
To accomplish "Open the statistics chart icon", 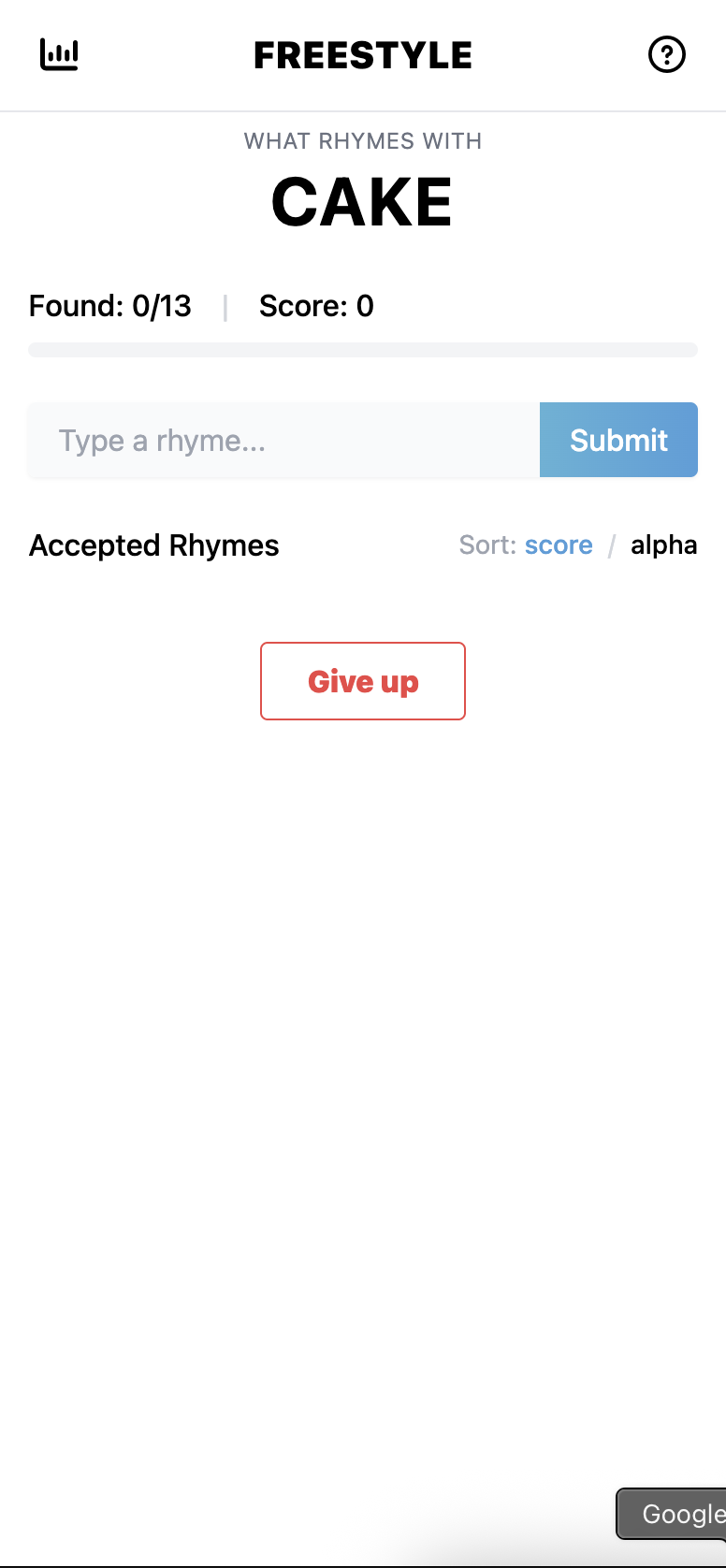I will point(59,55).
